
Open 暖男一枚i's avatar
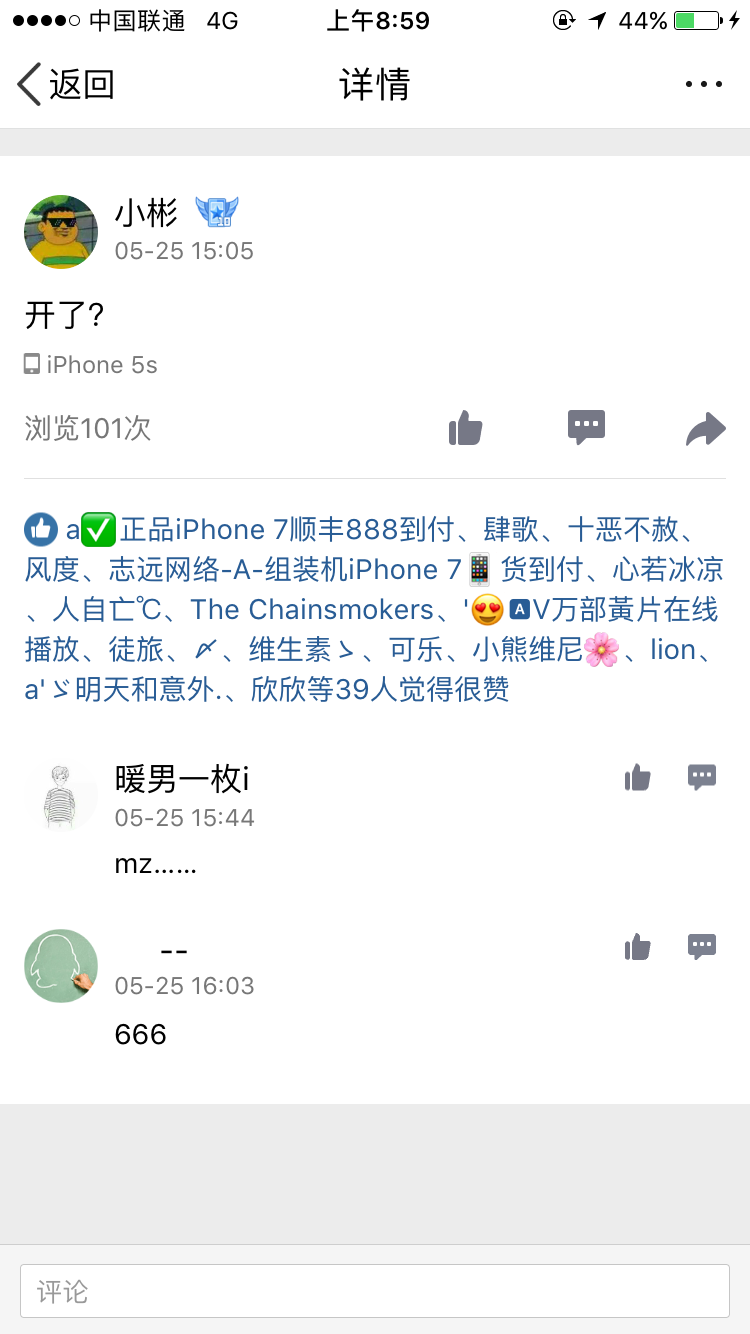click(61, 796)
